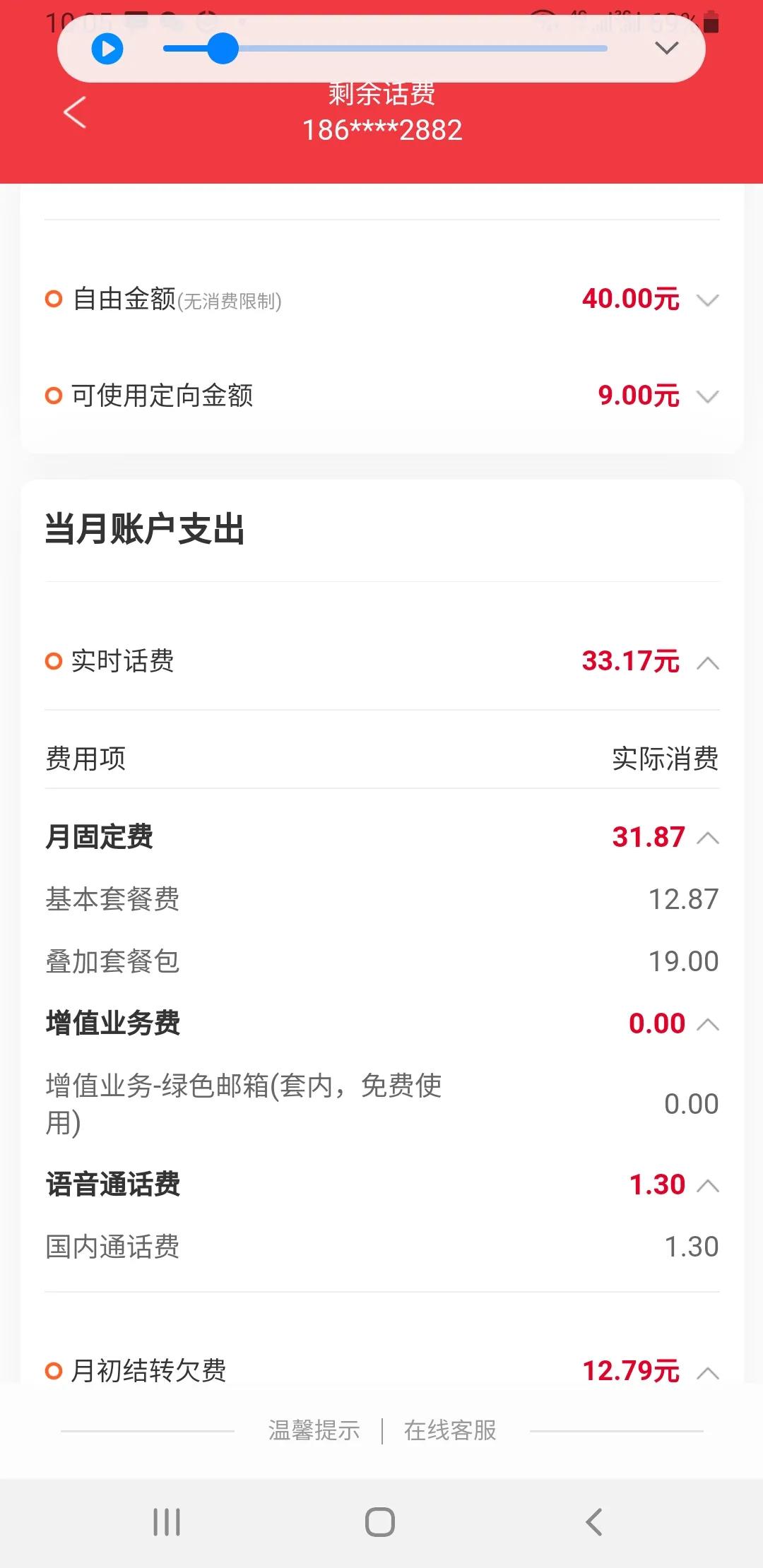Collapse the 增值业务费 section
Image resolution: width=763 pixels, height=1568 pixels.
click(x=709, y=1022)
